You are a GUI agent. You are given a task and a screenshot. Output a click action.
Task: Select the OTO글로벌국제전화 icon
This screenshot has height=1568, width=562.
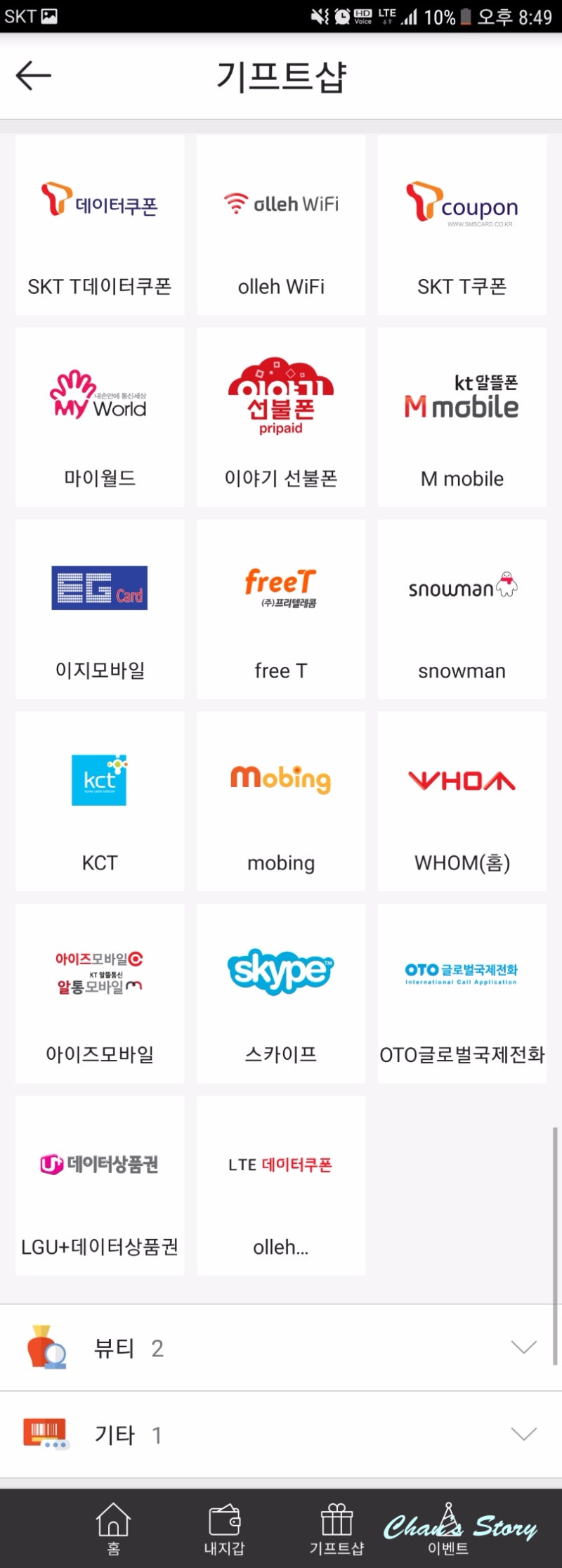461,971
